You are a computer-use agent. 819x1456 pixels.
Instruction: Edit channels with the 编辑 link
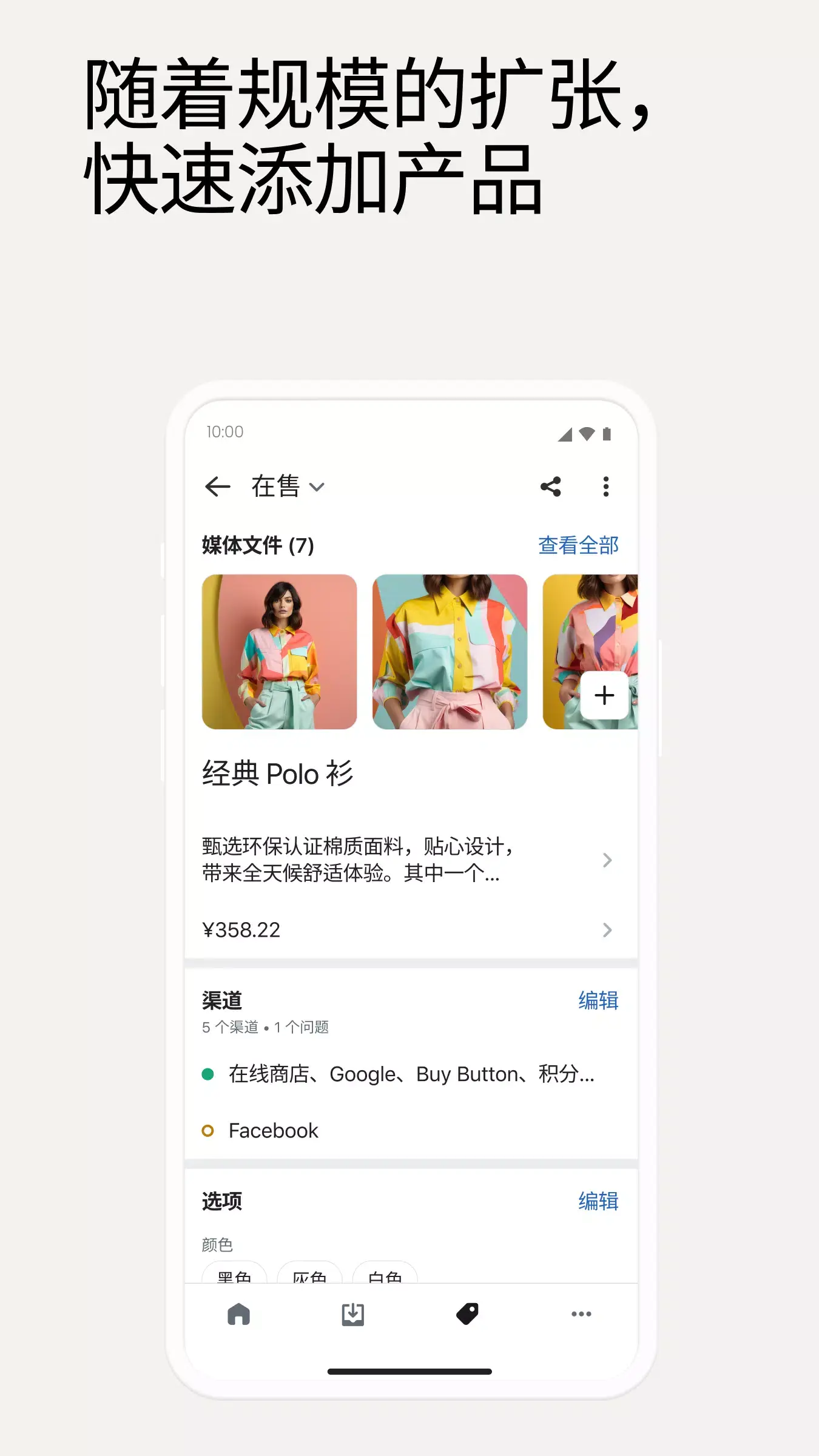tap(598, 1001)
